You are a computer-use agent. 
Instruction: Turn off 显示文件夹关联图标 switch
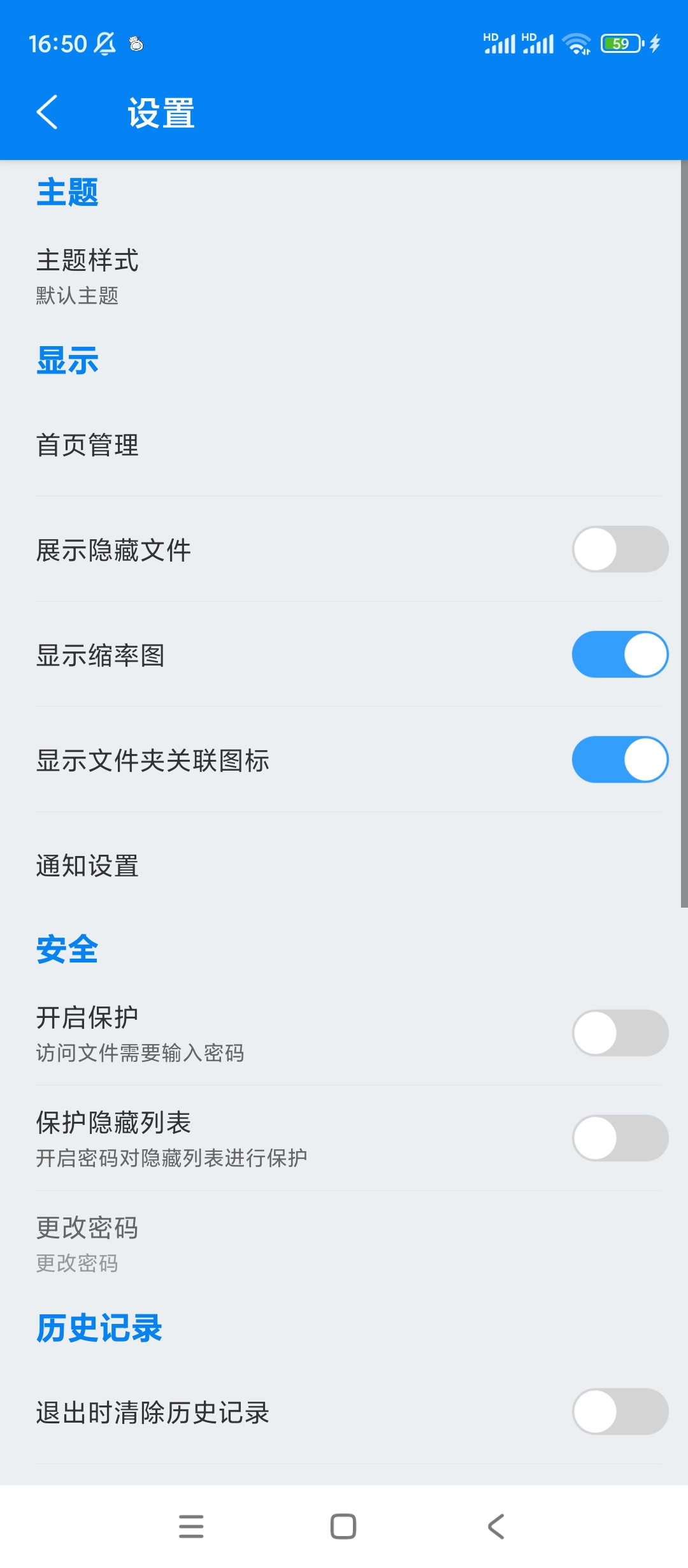(x=619, y=760)
